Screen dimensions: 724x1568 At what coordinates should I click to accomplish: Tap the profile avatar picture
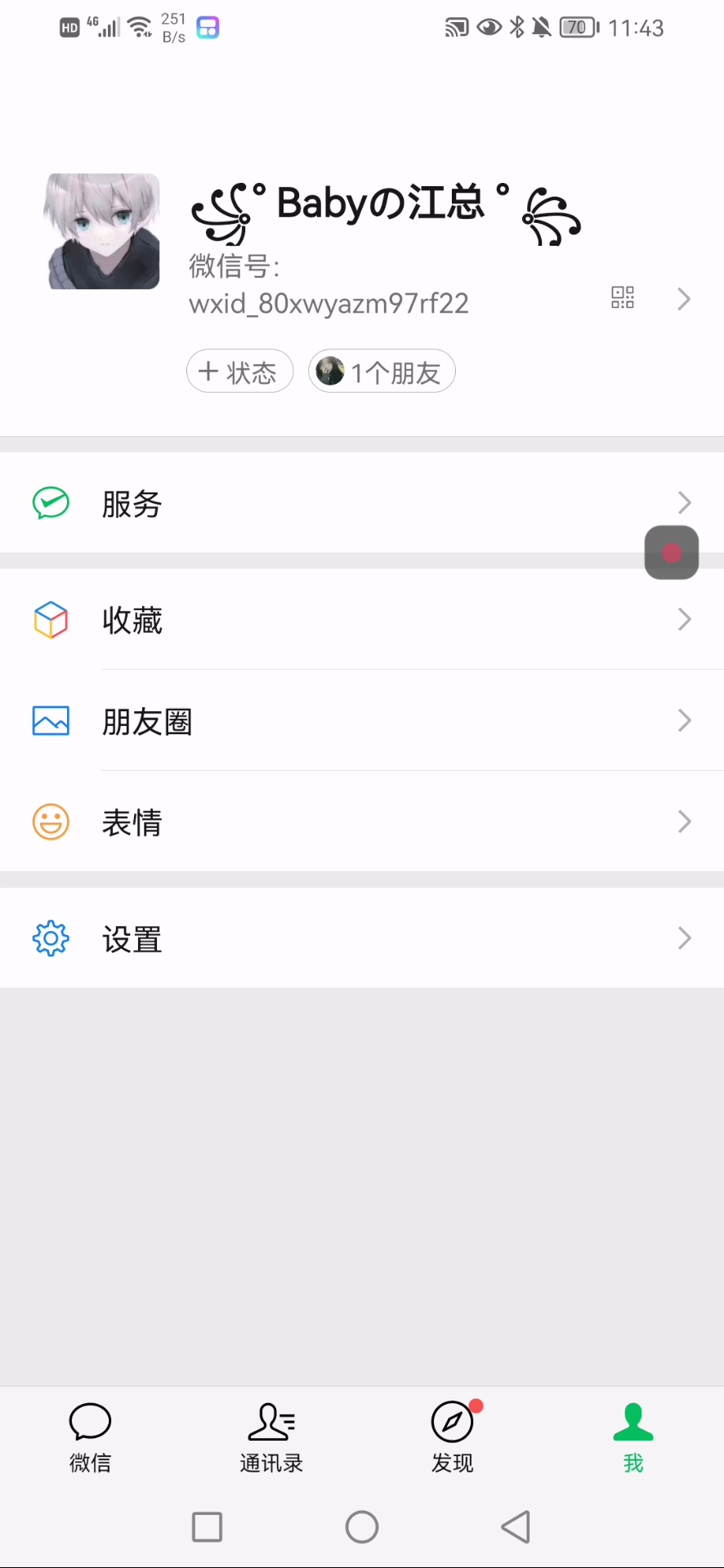[x=104, y=231]
